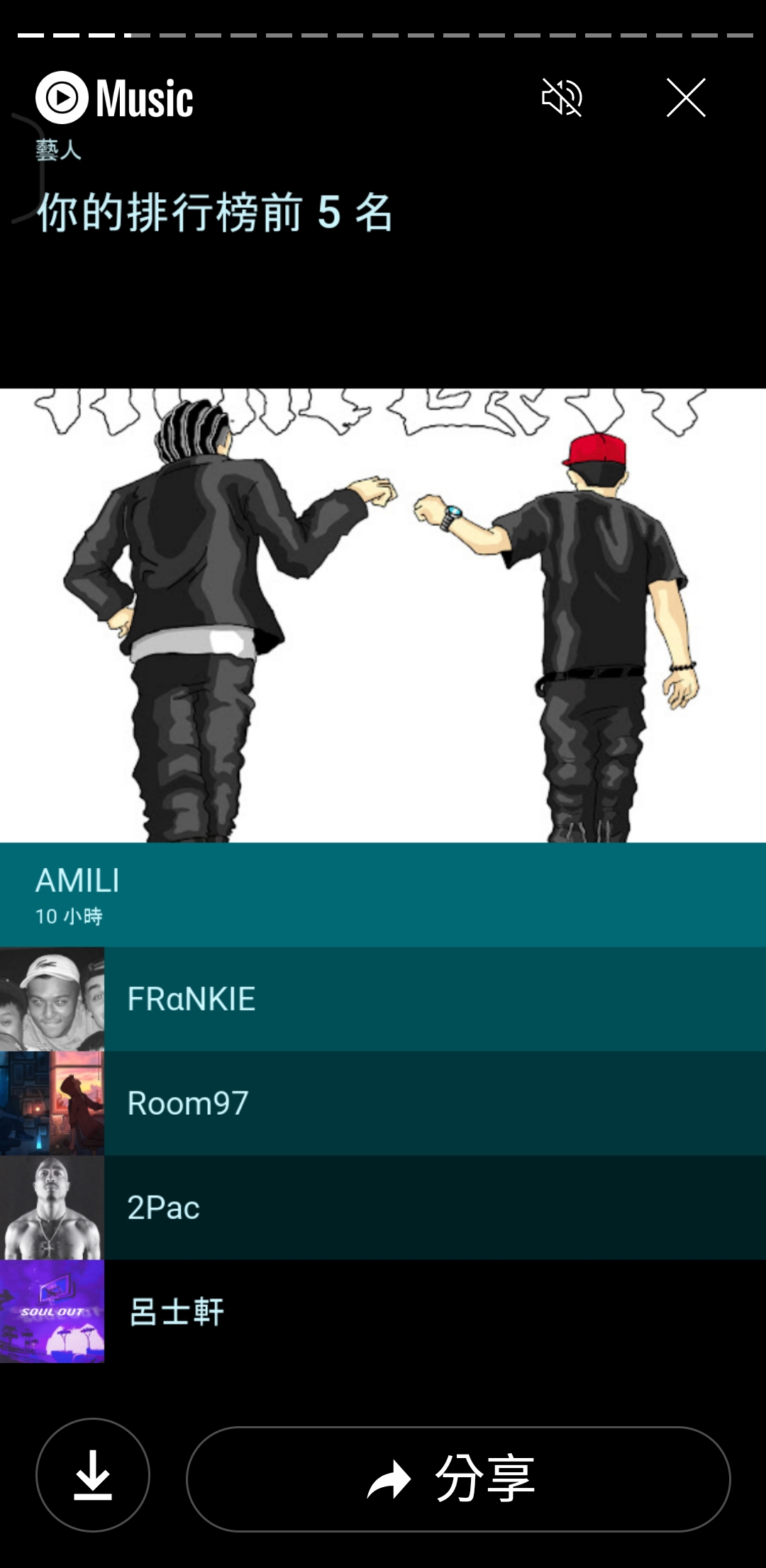Download the top 5 artists image
Viewport: 766px width, 1568px height.
coord(93,1475)
